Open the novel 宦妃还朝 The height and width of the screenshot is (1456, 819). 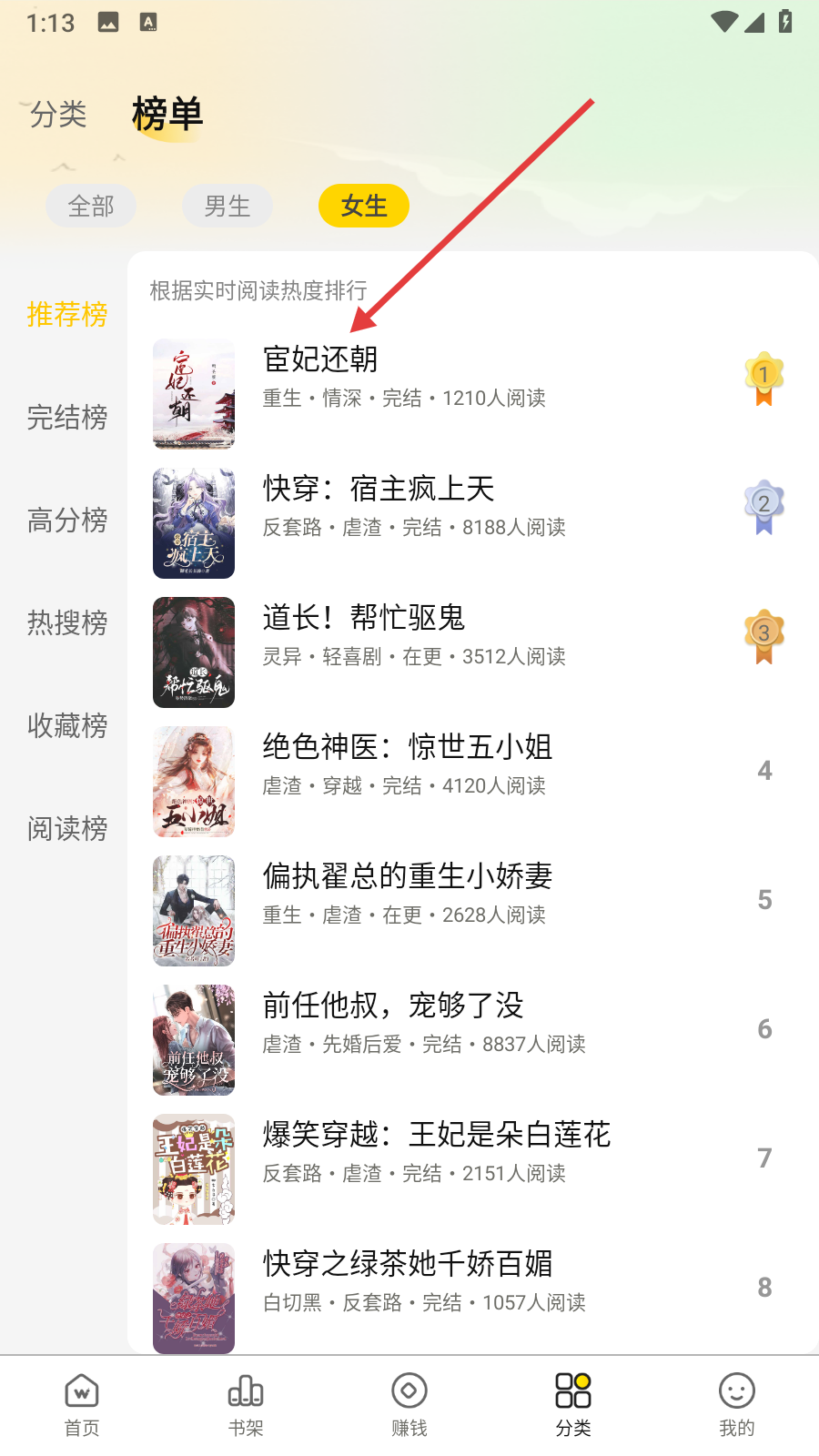(x=320, y=360)
